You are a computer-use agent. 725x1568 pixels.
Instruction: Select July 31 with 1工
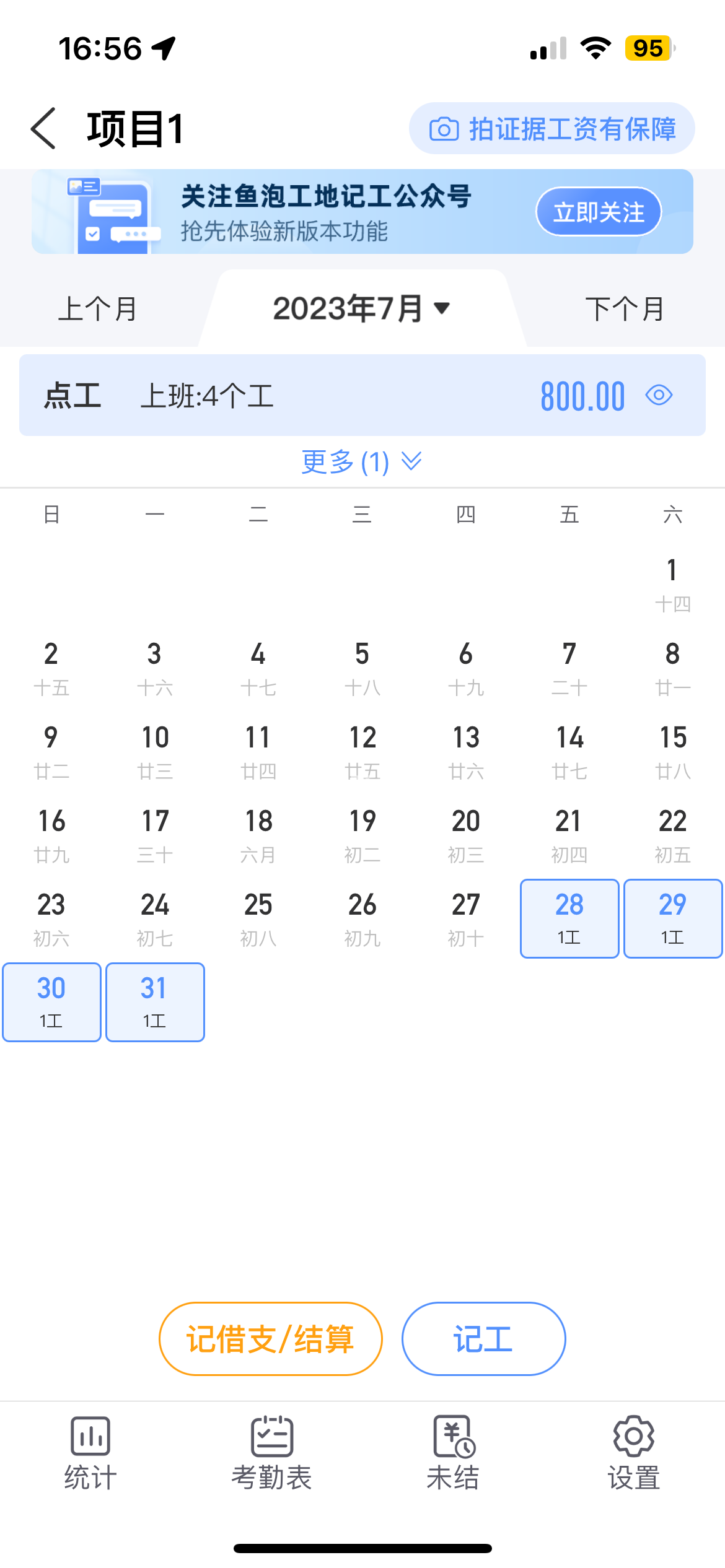click(x=155, y=1002)
